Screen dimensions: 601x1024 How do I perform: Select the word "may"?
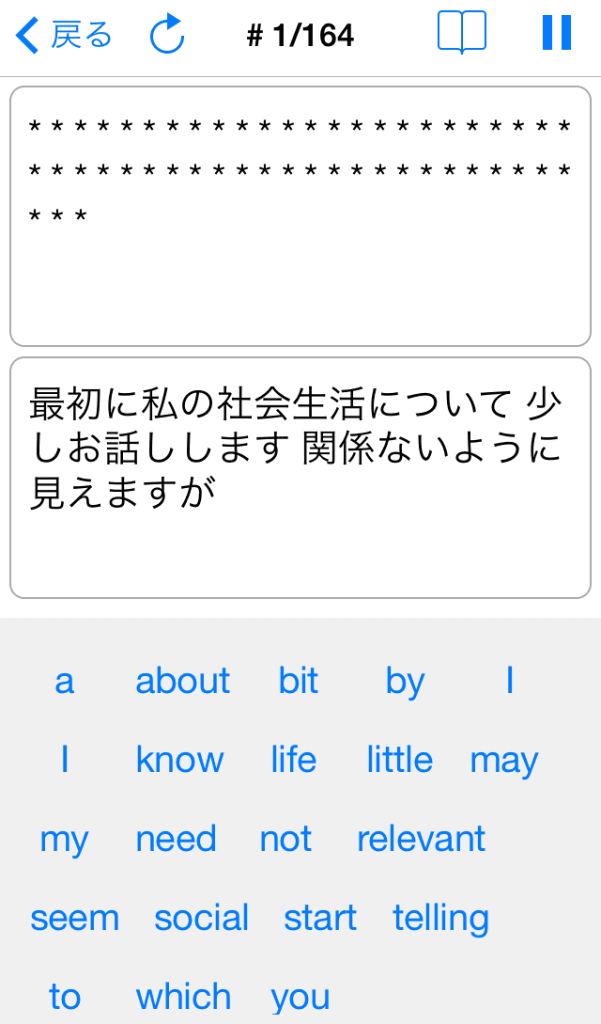pos(504,762)
